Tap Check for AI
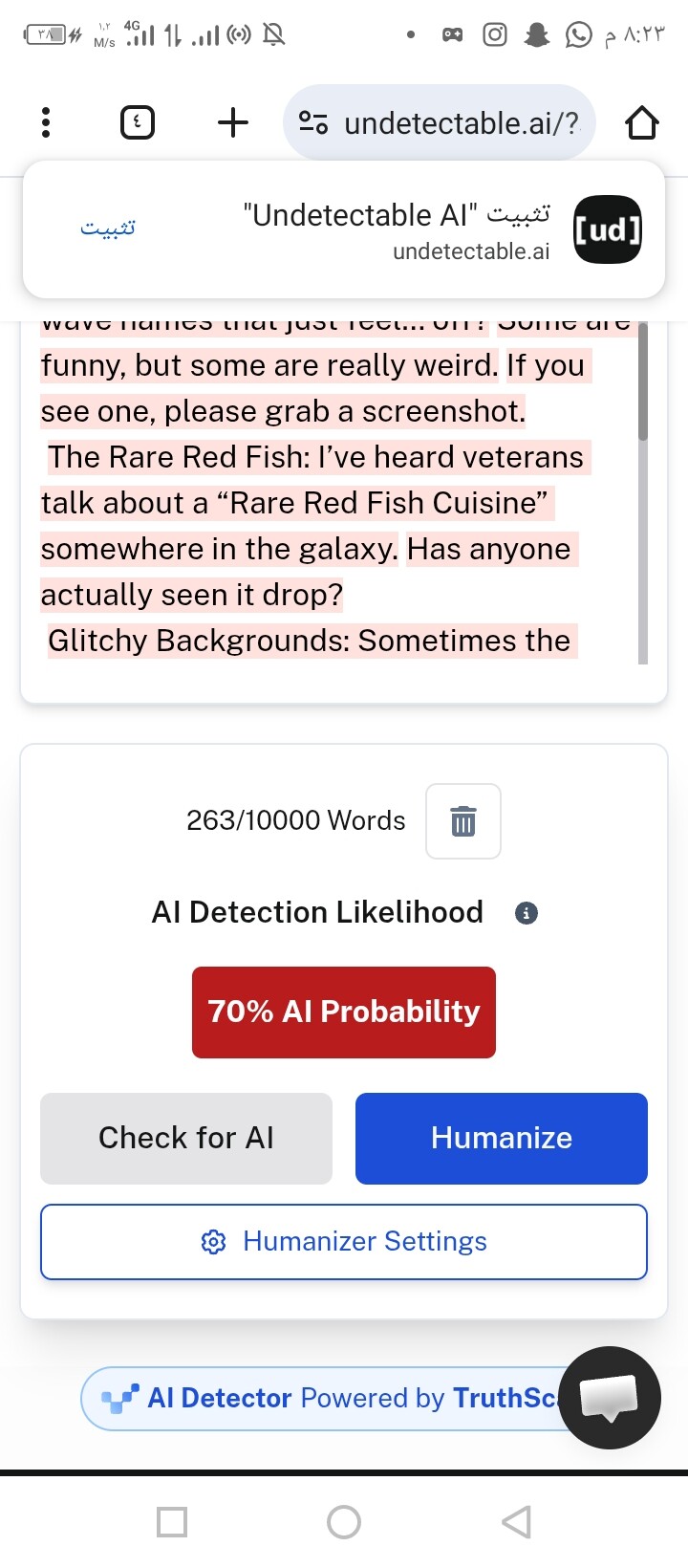Screen dimensions: 688x1568 coord(186,1138)
